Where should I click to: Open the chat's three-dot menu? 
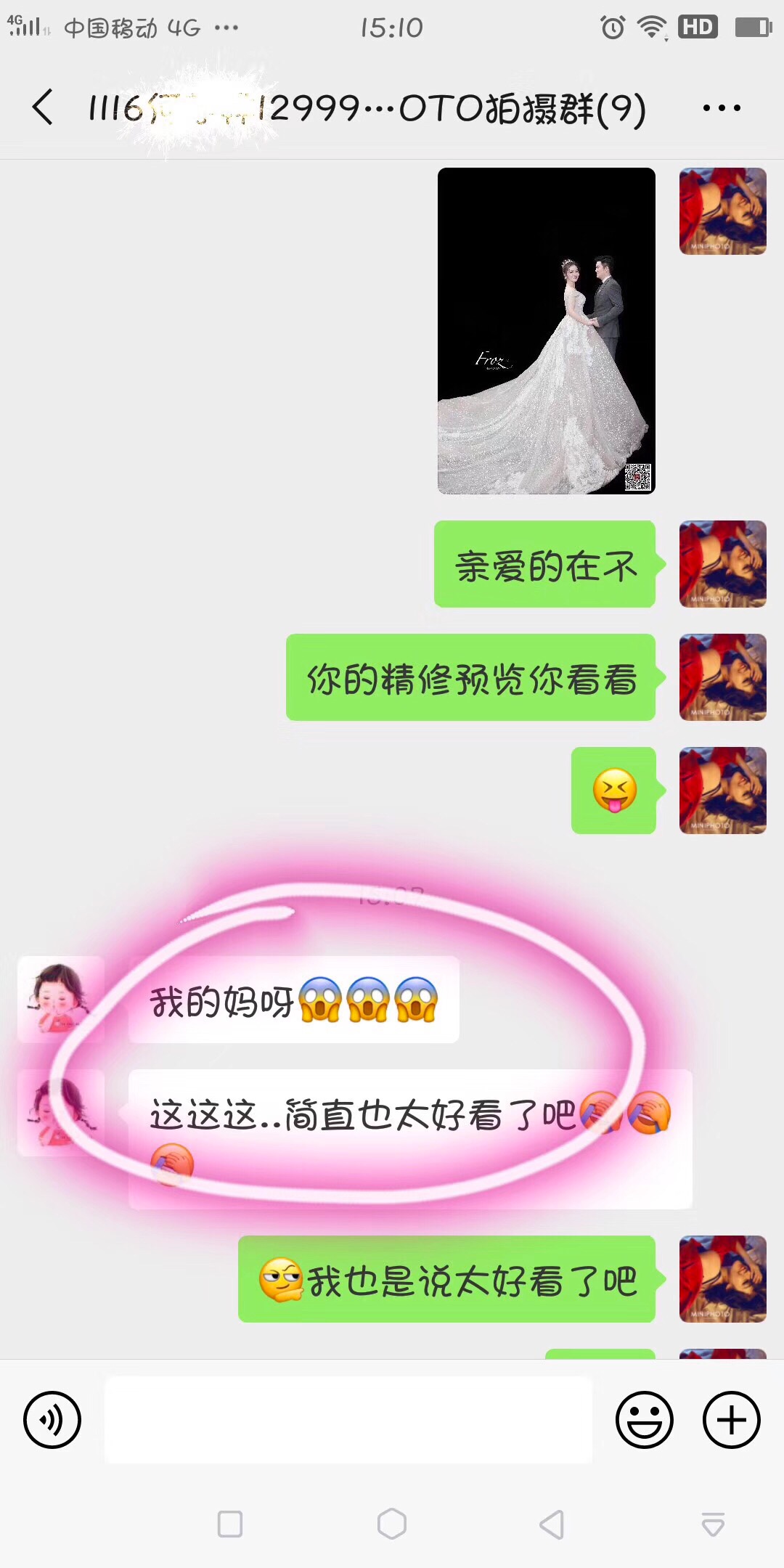[x=722, y=108]
